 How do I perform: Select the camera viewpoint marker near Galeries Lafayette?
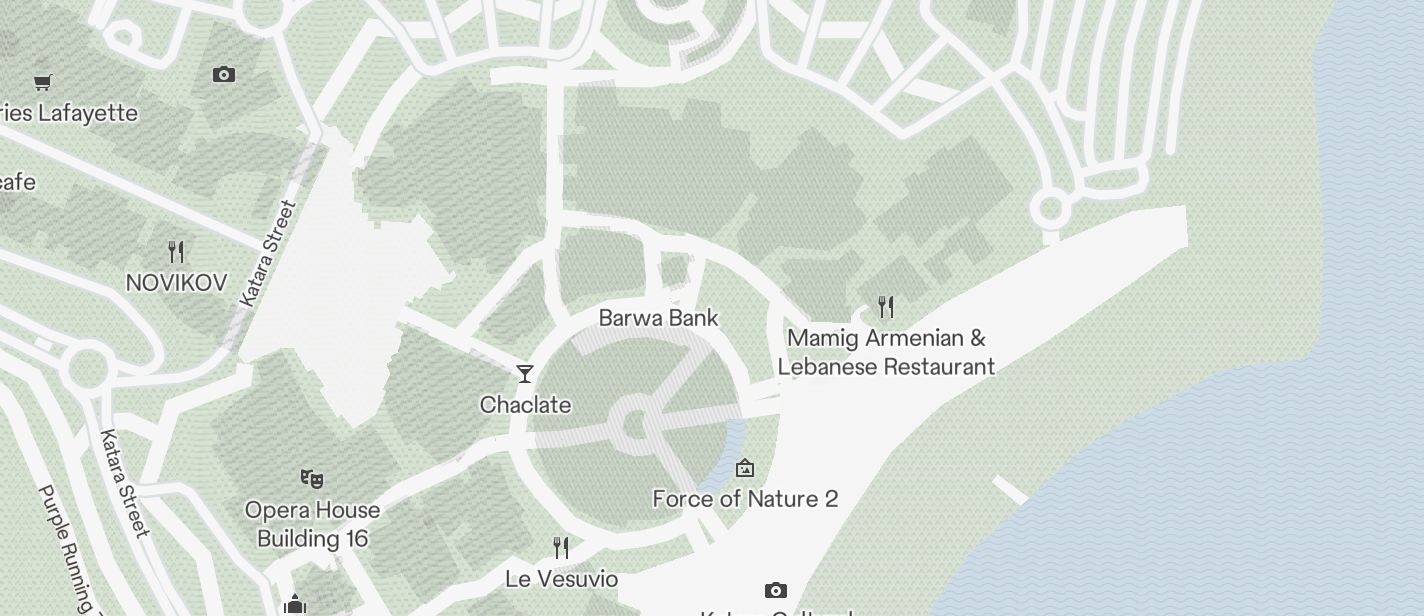pyautogui.click(x=224, y=74)
